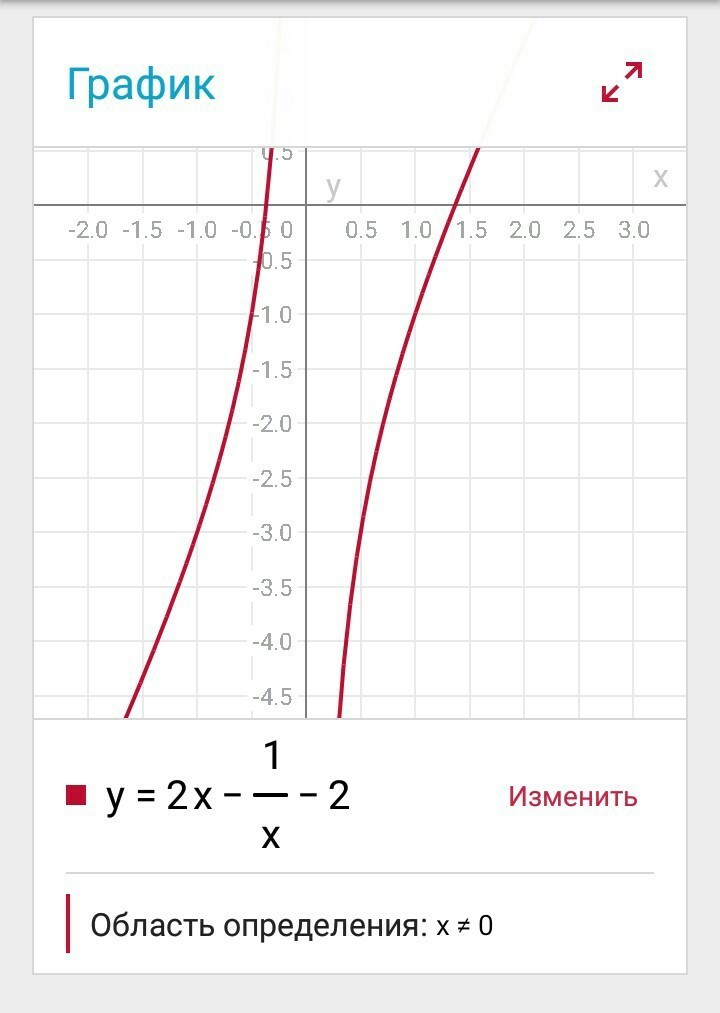
Task: Expand the graph to fullscreen
Action: point(621,82)
